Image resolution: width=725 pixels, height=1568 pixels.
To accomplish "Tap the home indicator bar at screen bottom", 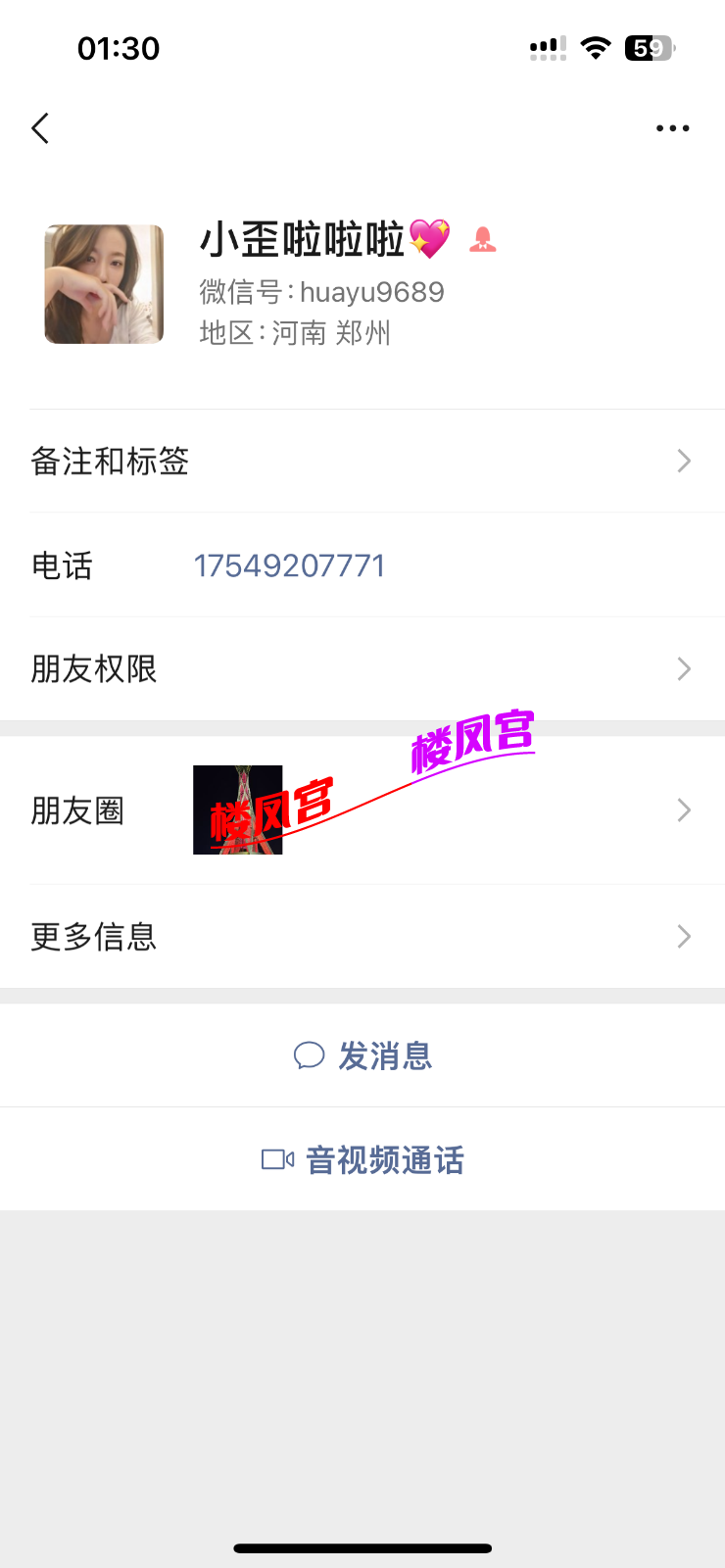I will (x=362, y=1548).
